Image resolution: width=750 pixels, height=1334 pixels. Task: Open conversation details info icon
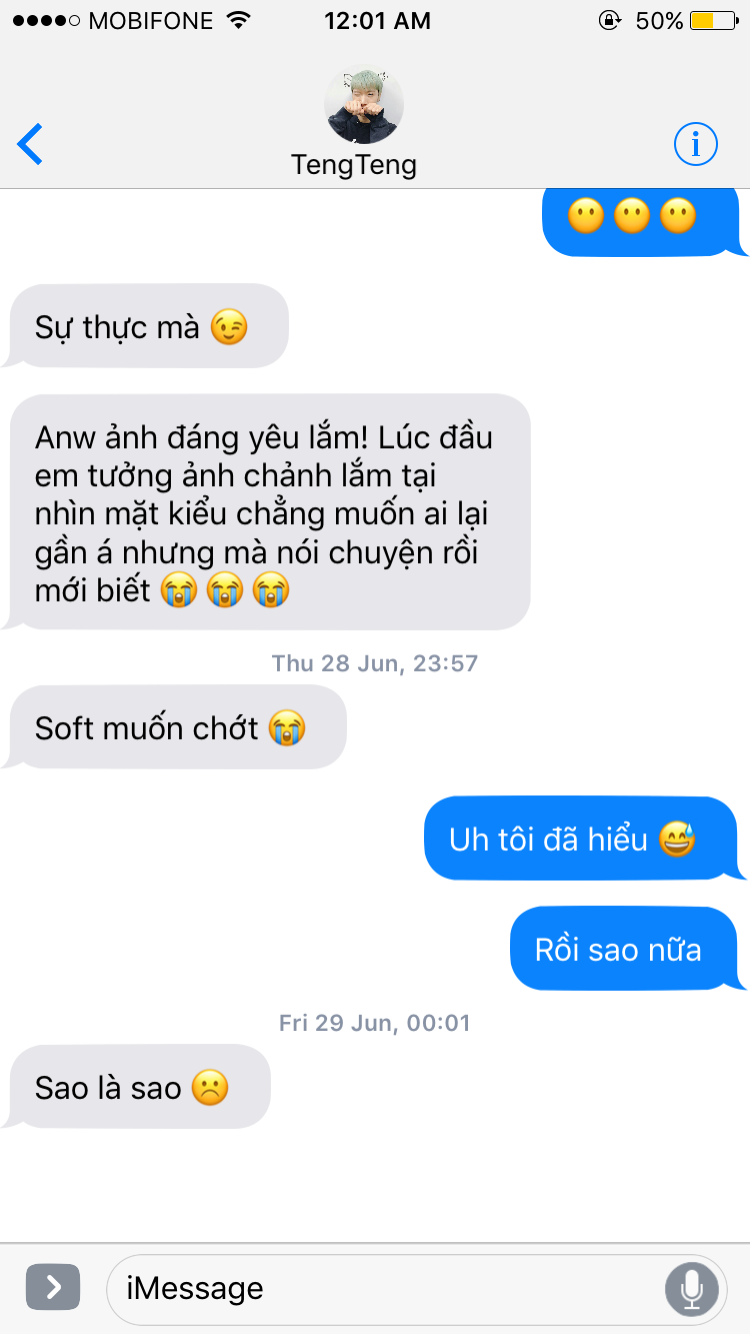(695, 145)
